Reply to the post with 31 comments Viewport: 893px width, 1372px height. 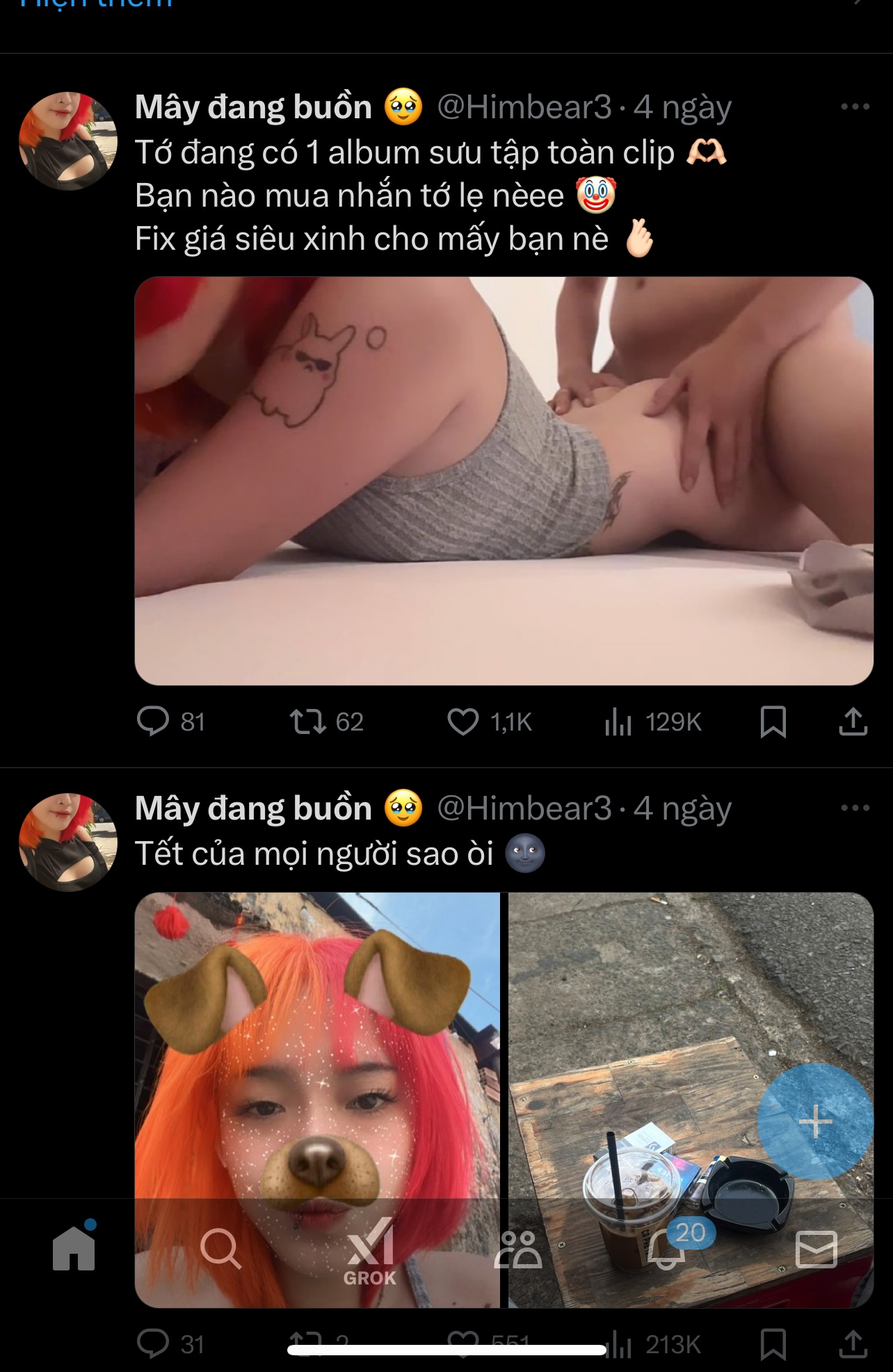pos(153,1344)
